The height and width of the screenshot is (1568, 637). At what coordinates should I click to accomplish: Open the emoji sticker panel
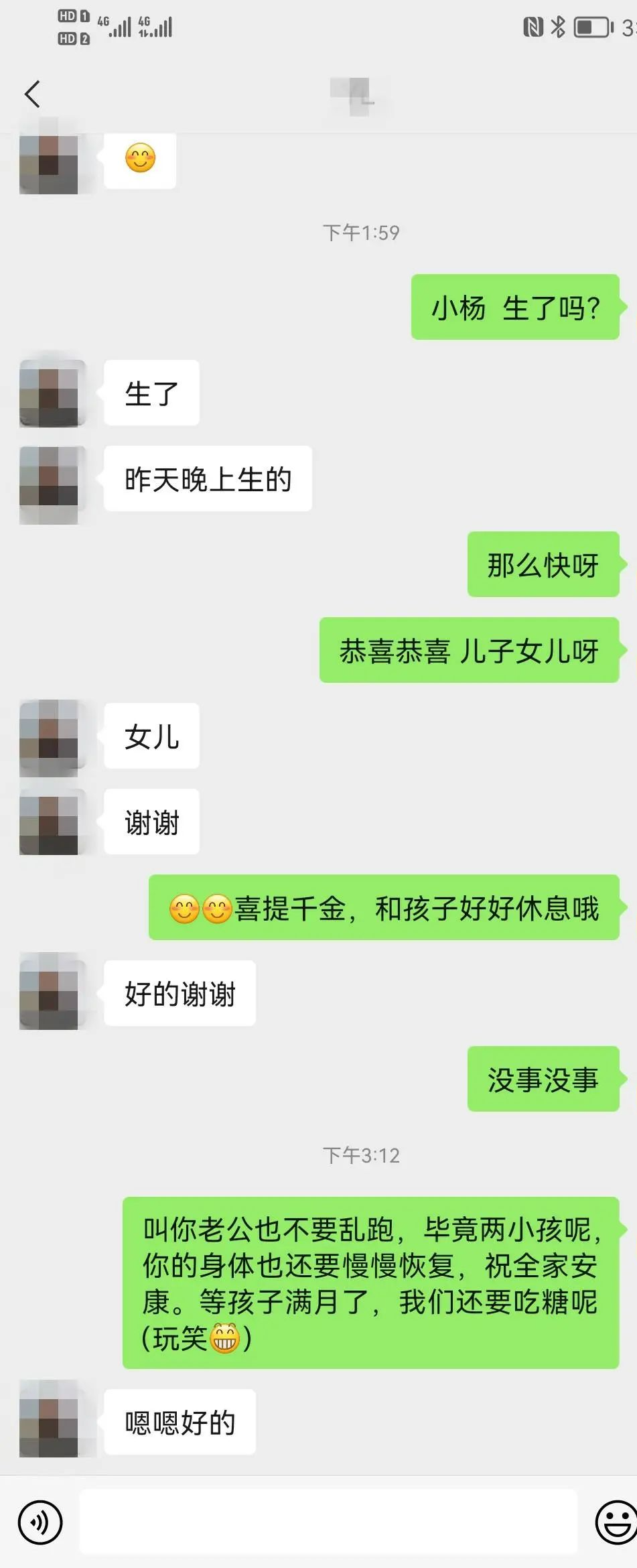tap(615, 1522)
